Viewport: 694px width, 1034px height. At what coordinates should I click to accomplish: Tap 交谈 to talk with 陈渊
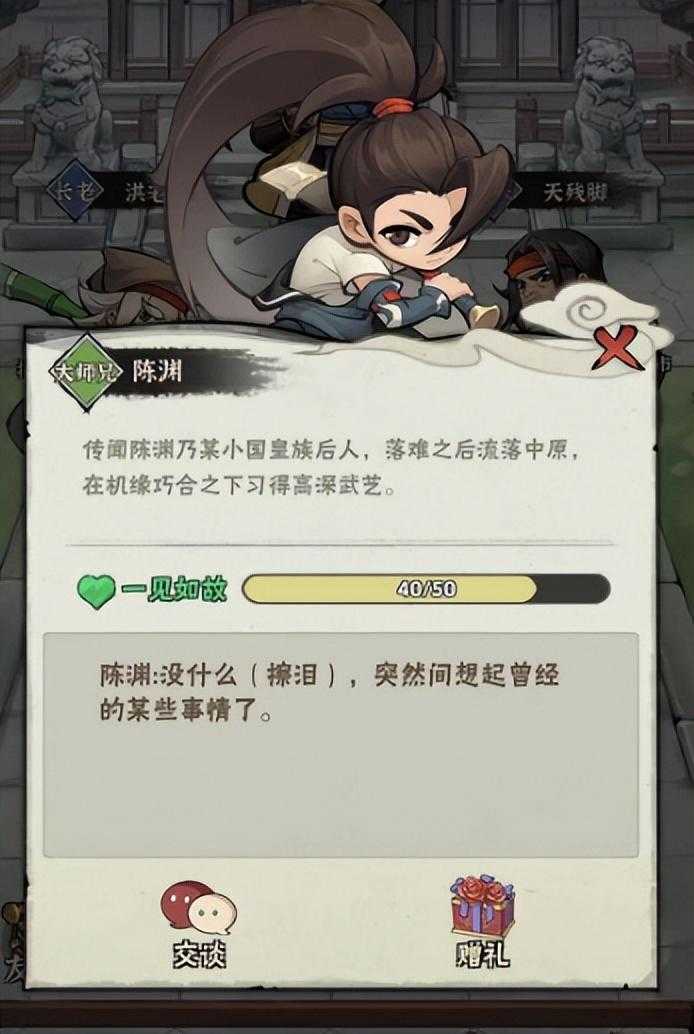pyautogui.click(x=198, y=922)
